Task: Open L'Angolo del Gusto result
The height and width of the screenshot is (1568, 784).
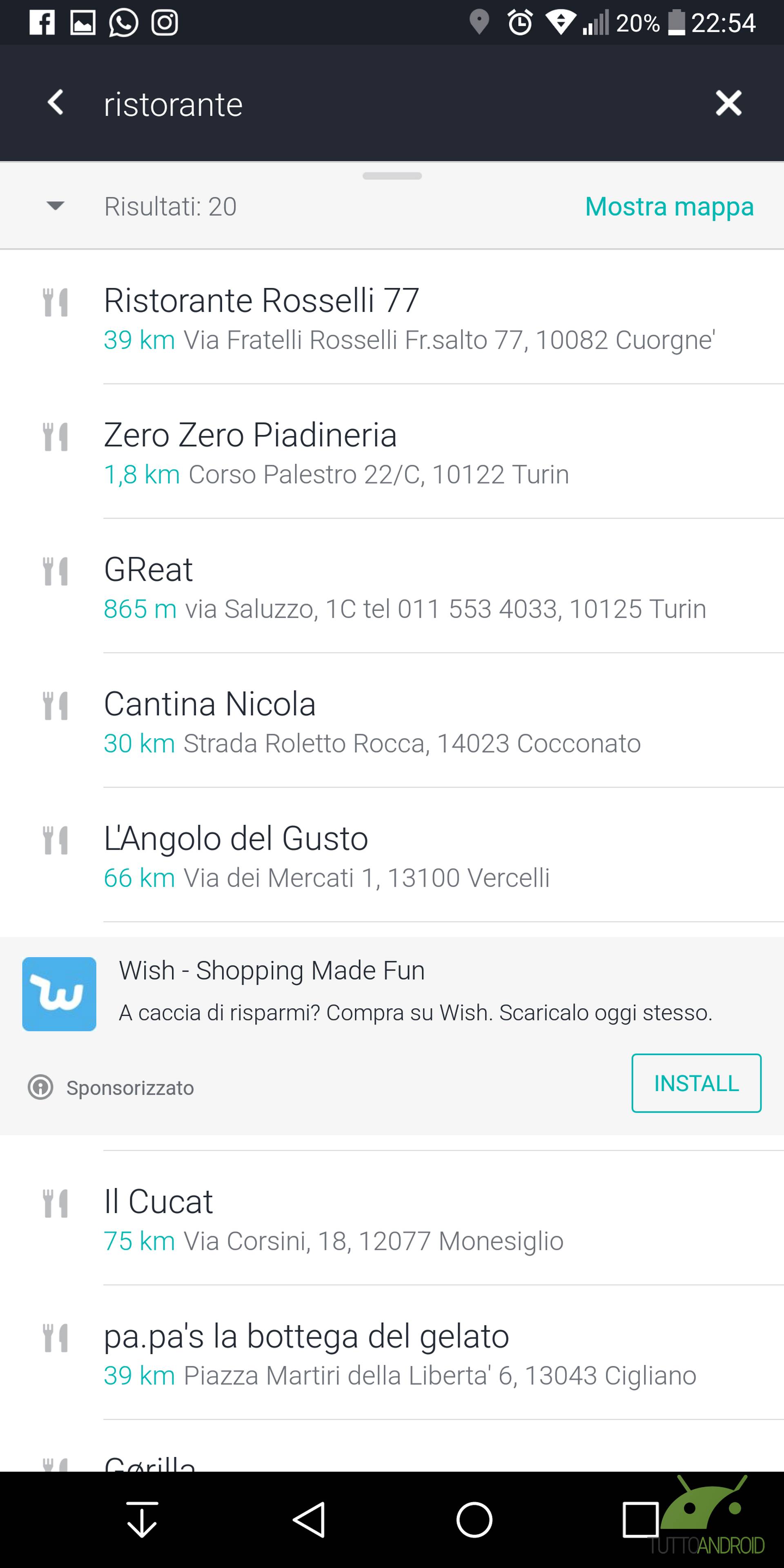Action: point(392,855)
